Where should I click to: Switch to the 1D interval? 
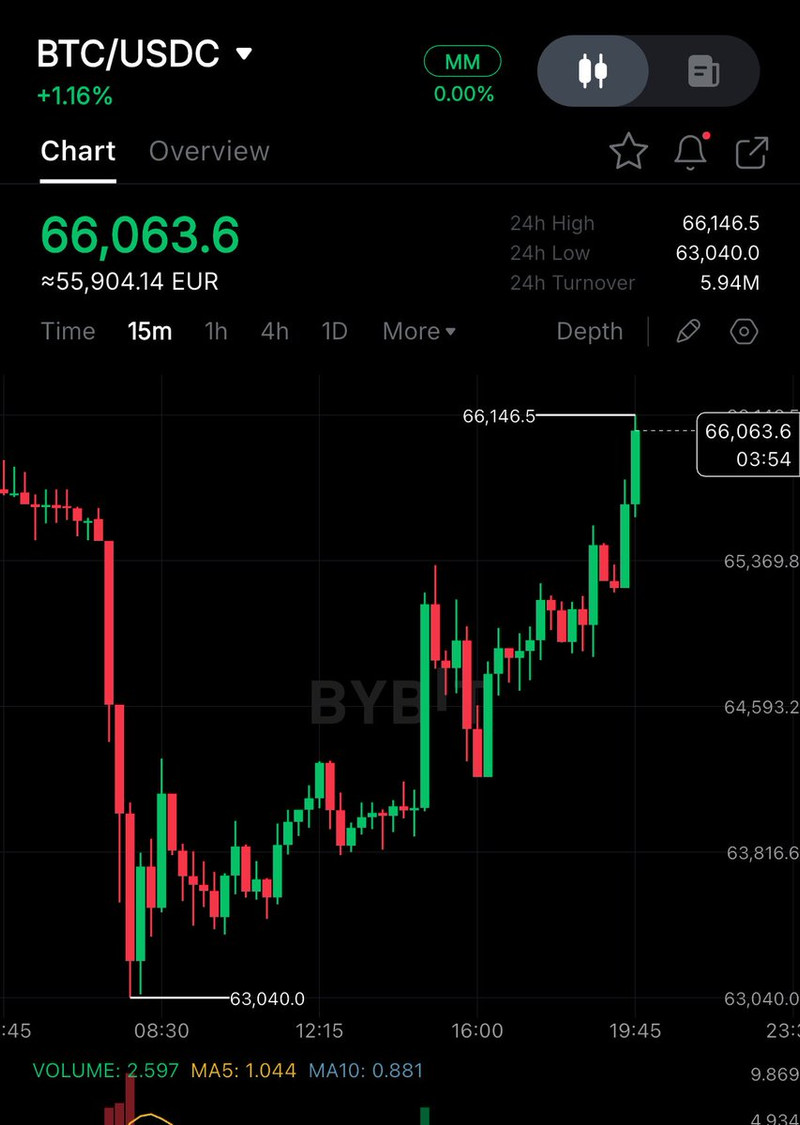(334, 331)
